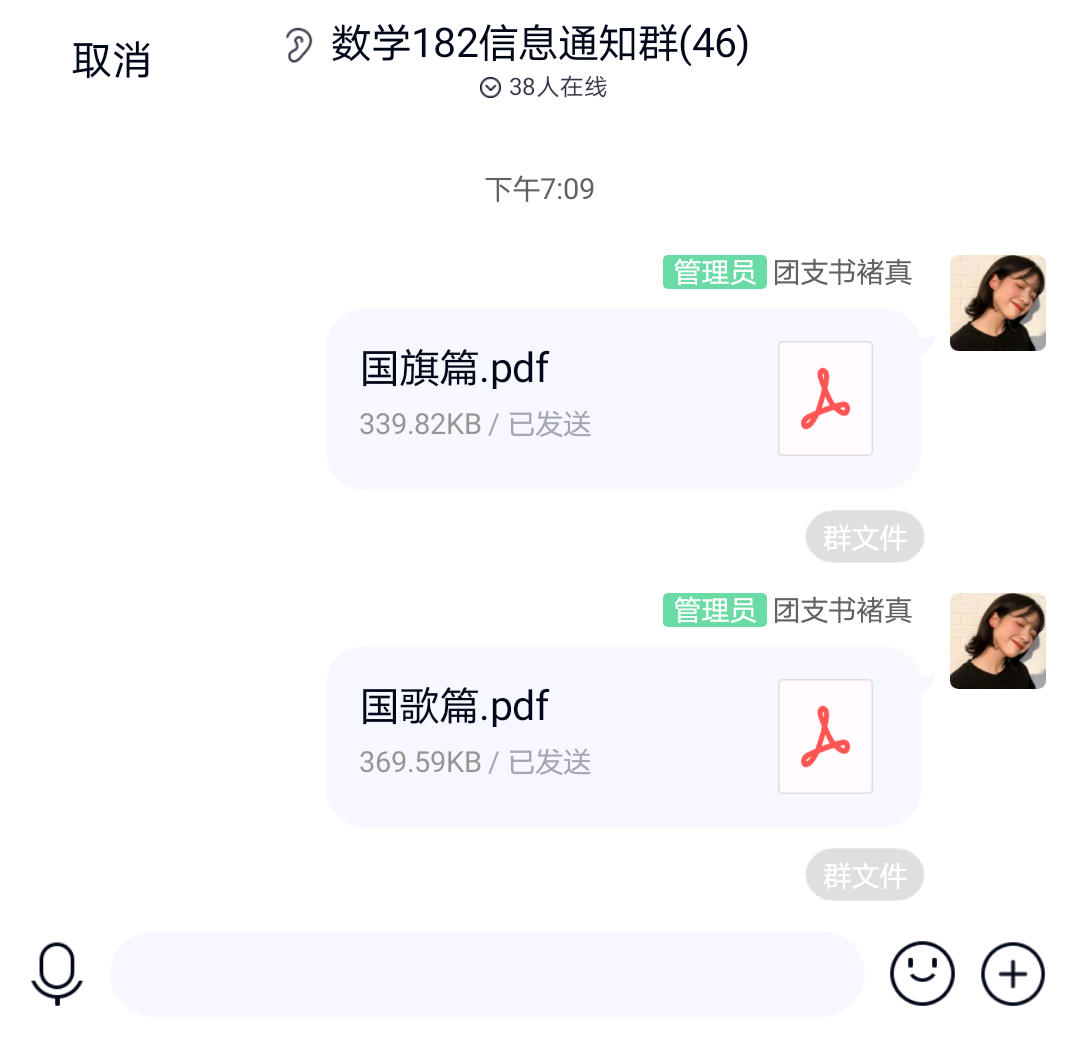
Task: Tap 群文件 chip under 国歌篇.pdf
Action: click(864, 876)
